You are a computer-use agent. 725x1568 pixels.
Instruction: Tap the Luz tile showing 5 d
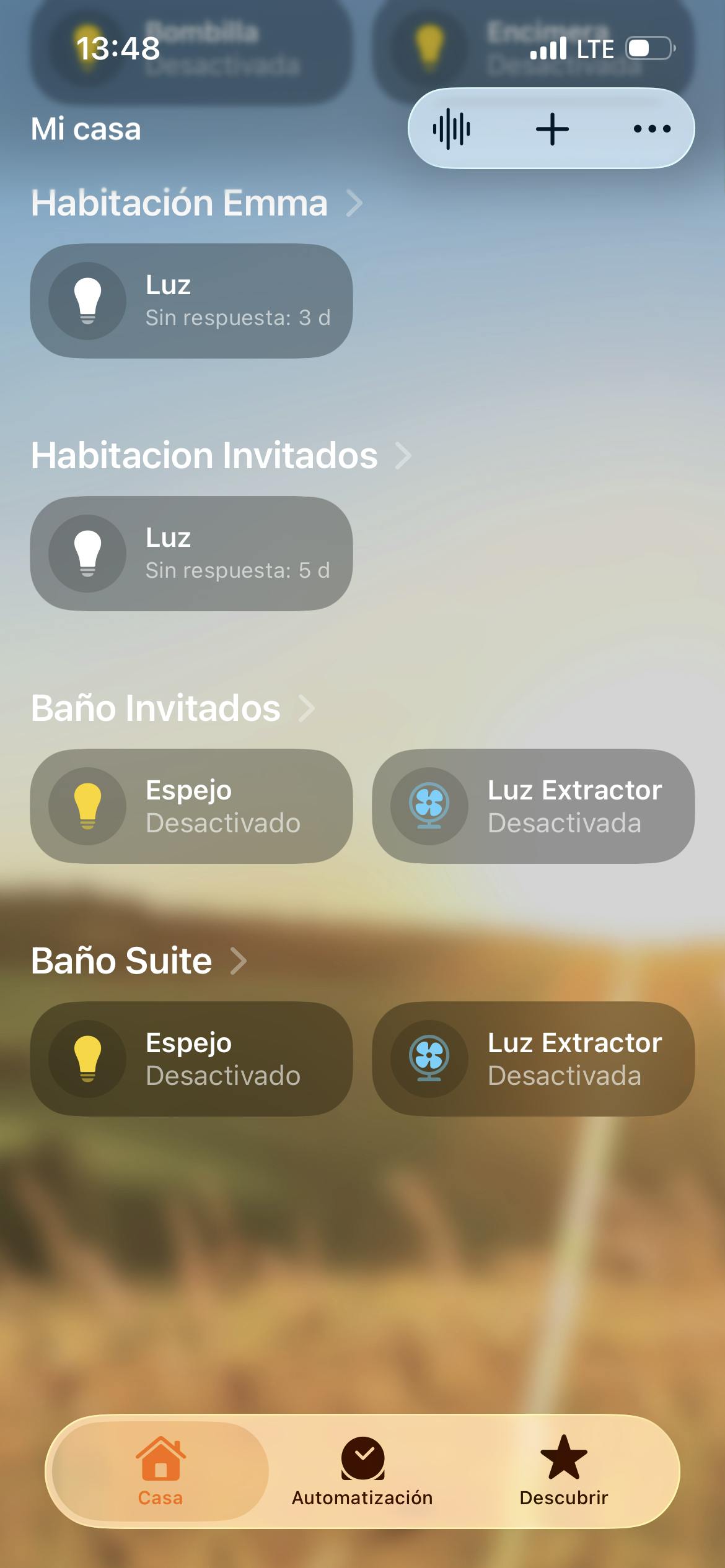click(x=191, y=554)
